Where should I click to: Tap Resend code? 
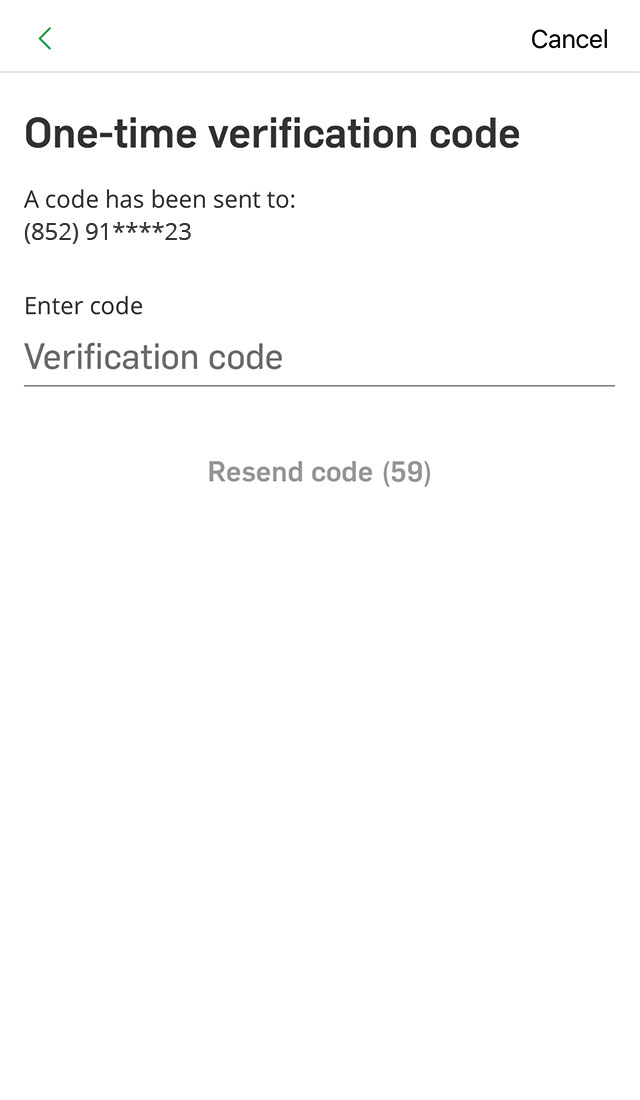coord(319,472)
